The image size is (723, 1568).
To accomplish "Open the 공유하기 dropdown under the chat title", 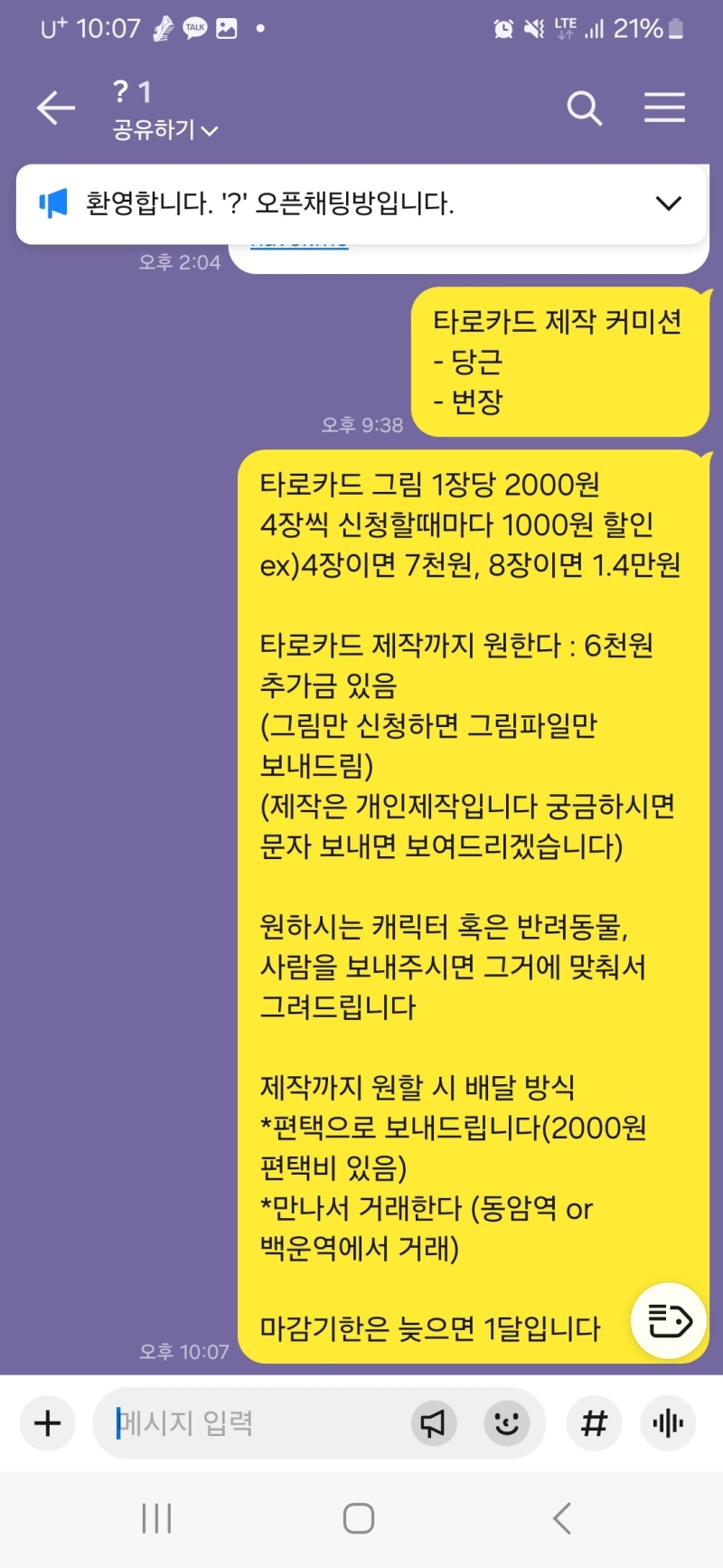I will coord(164,130).
